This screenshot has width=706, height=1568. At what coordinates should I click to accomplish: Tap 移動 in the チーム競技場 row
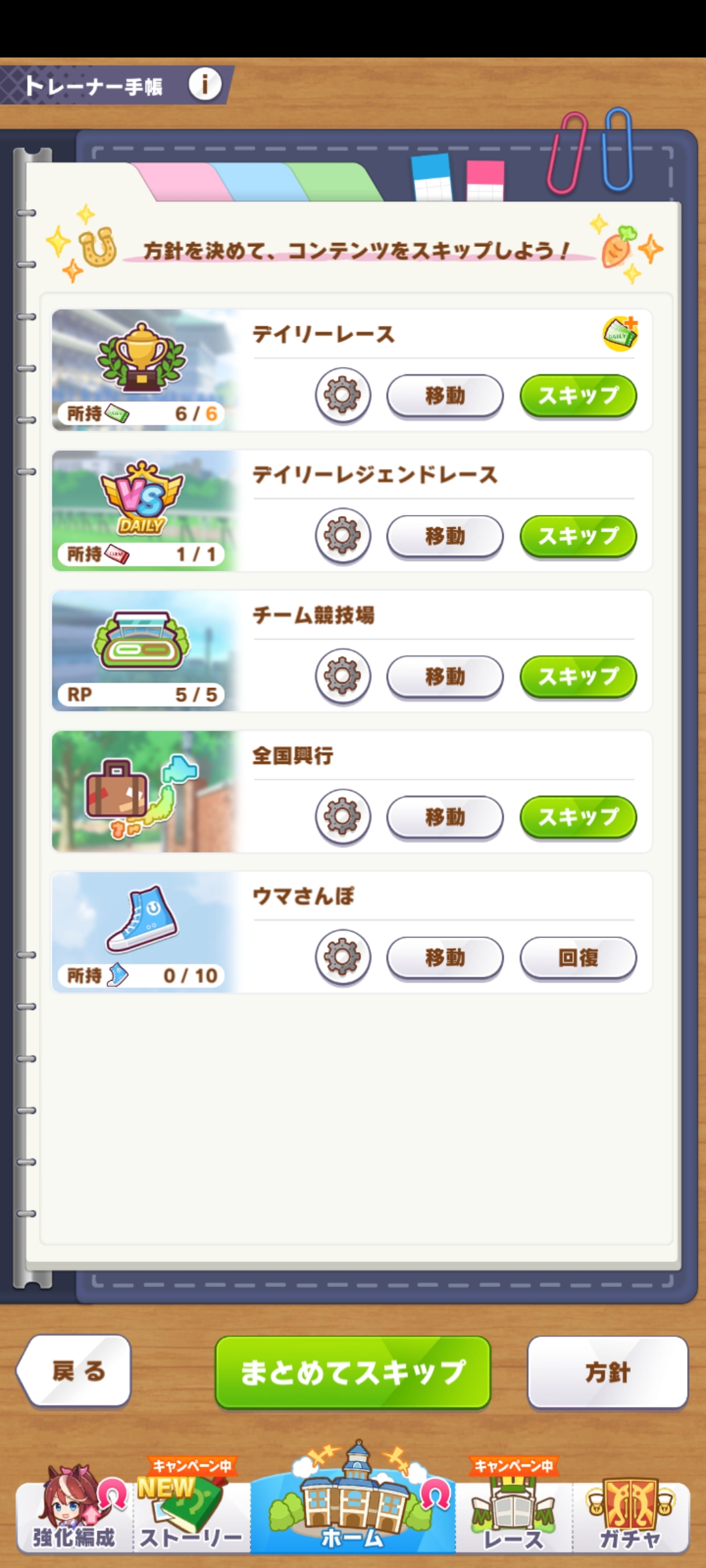pyautogui.click(x=445, y=676)
